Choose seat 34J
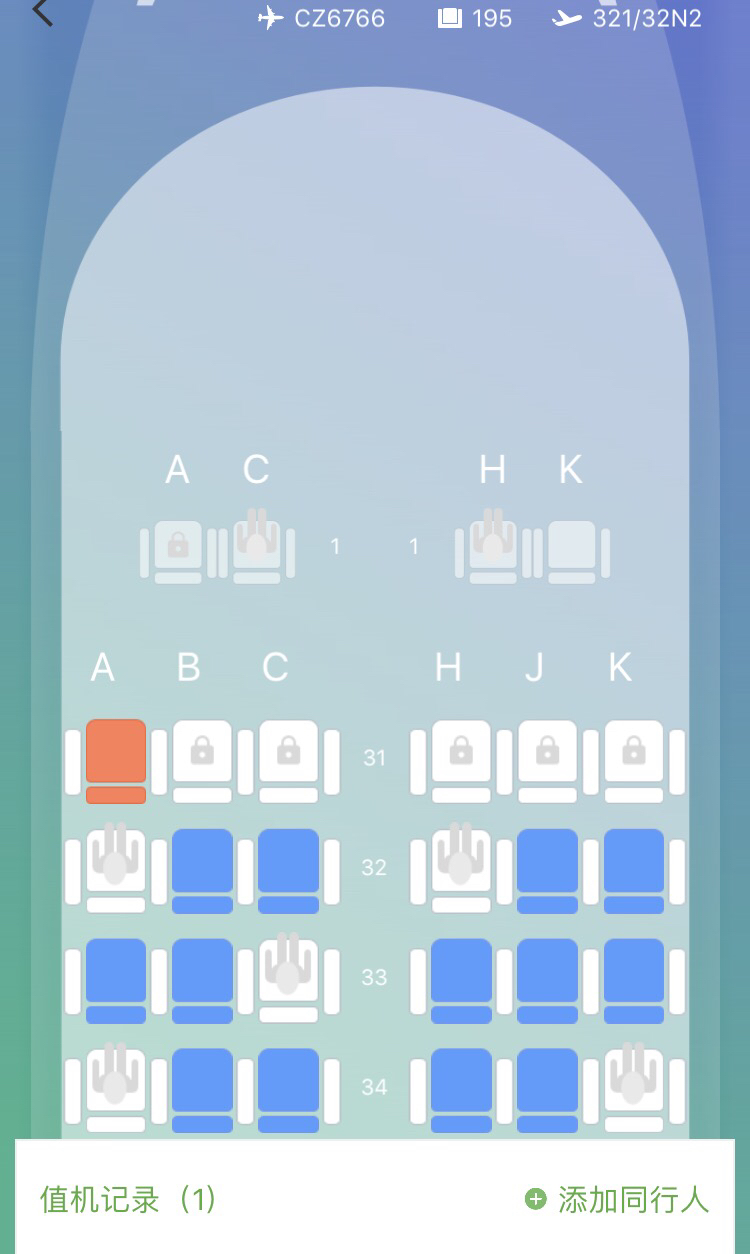This screenshot has width=750, height=1254. click(x=547, y=1088)
